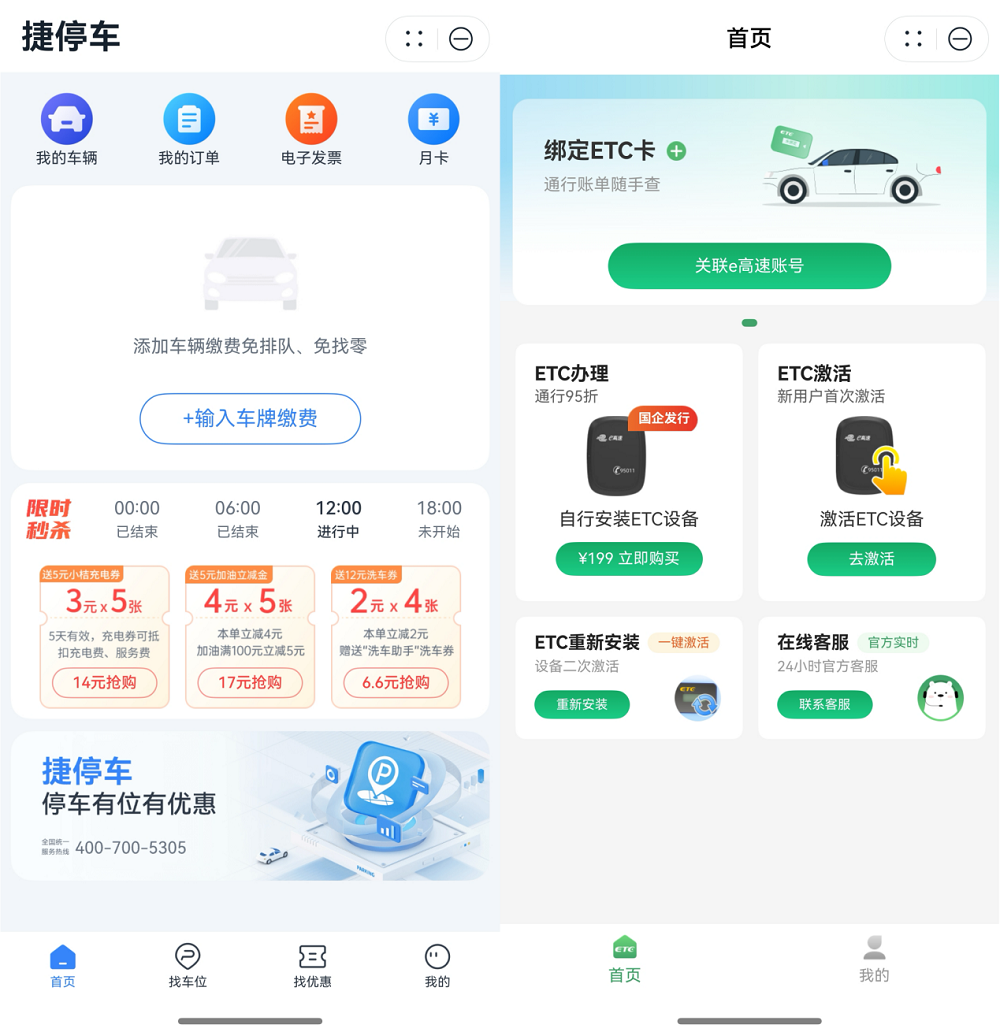Tap 关联e高速账号 button
The width and height of the screenshot is (1000, 1032).
749,266
